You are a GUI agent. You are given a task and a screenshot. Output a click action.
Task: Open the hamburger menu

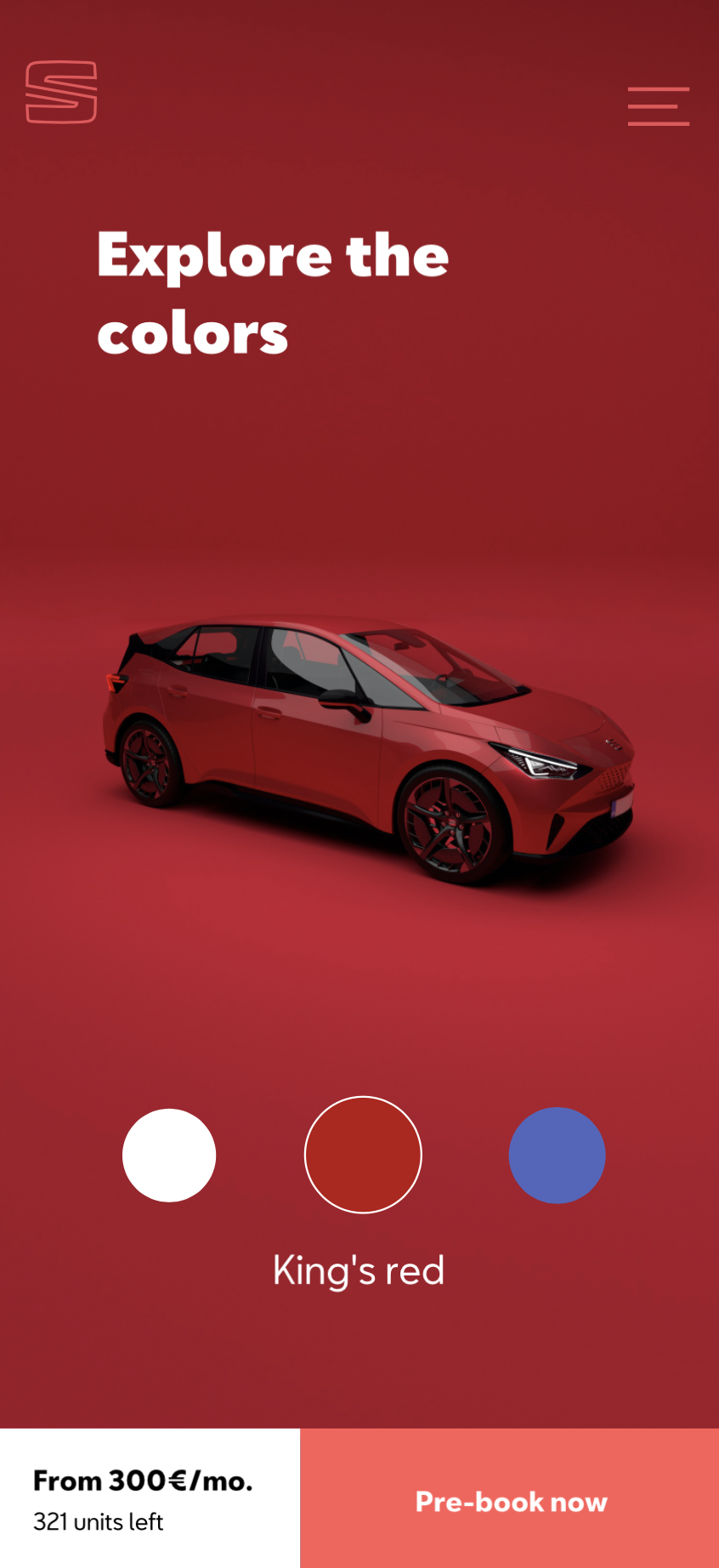pyautogui.click(x=658, y=106)
